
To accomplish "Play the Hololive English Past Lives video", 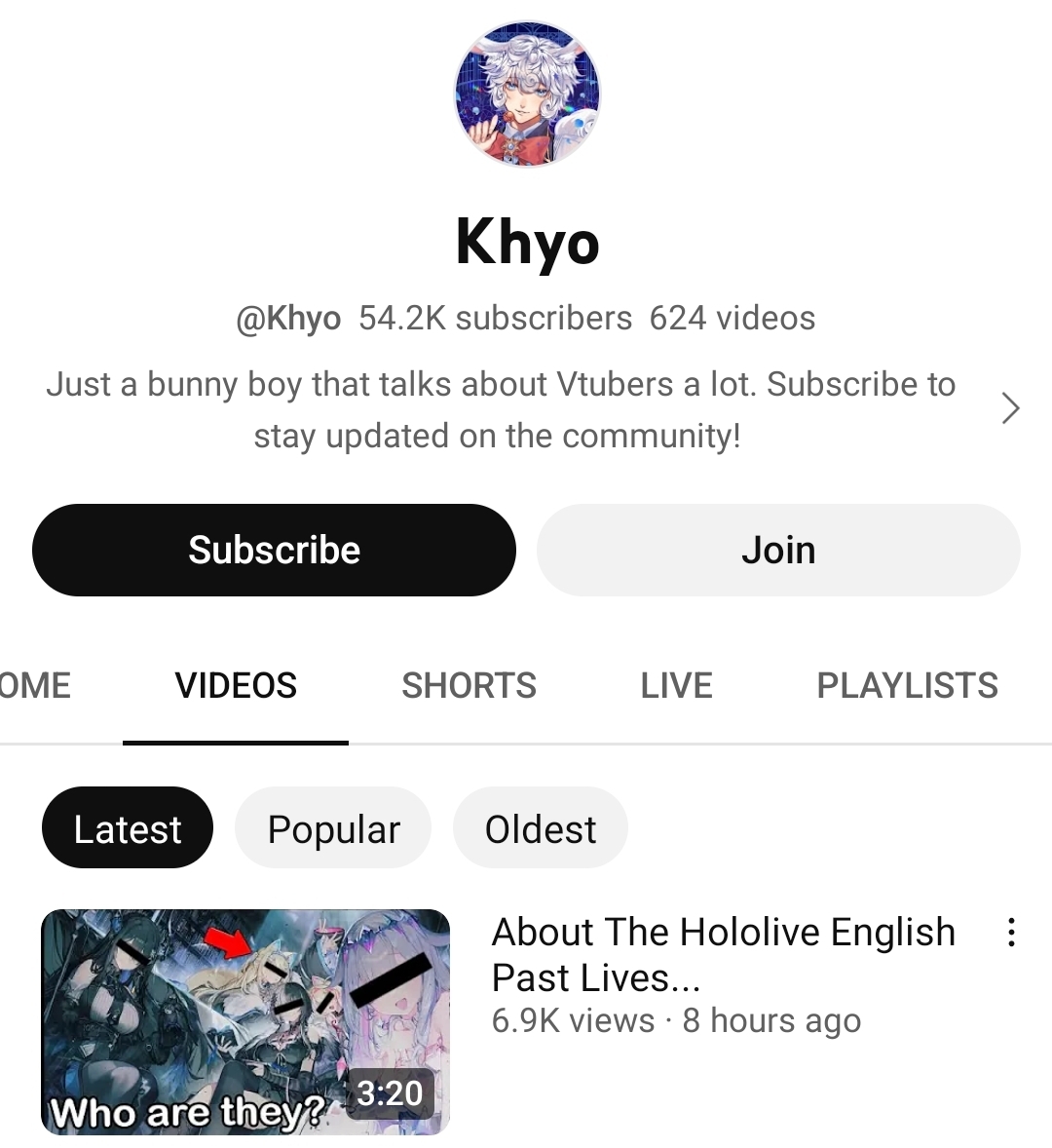I will [245, 1021].
